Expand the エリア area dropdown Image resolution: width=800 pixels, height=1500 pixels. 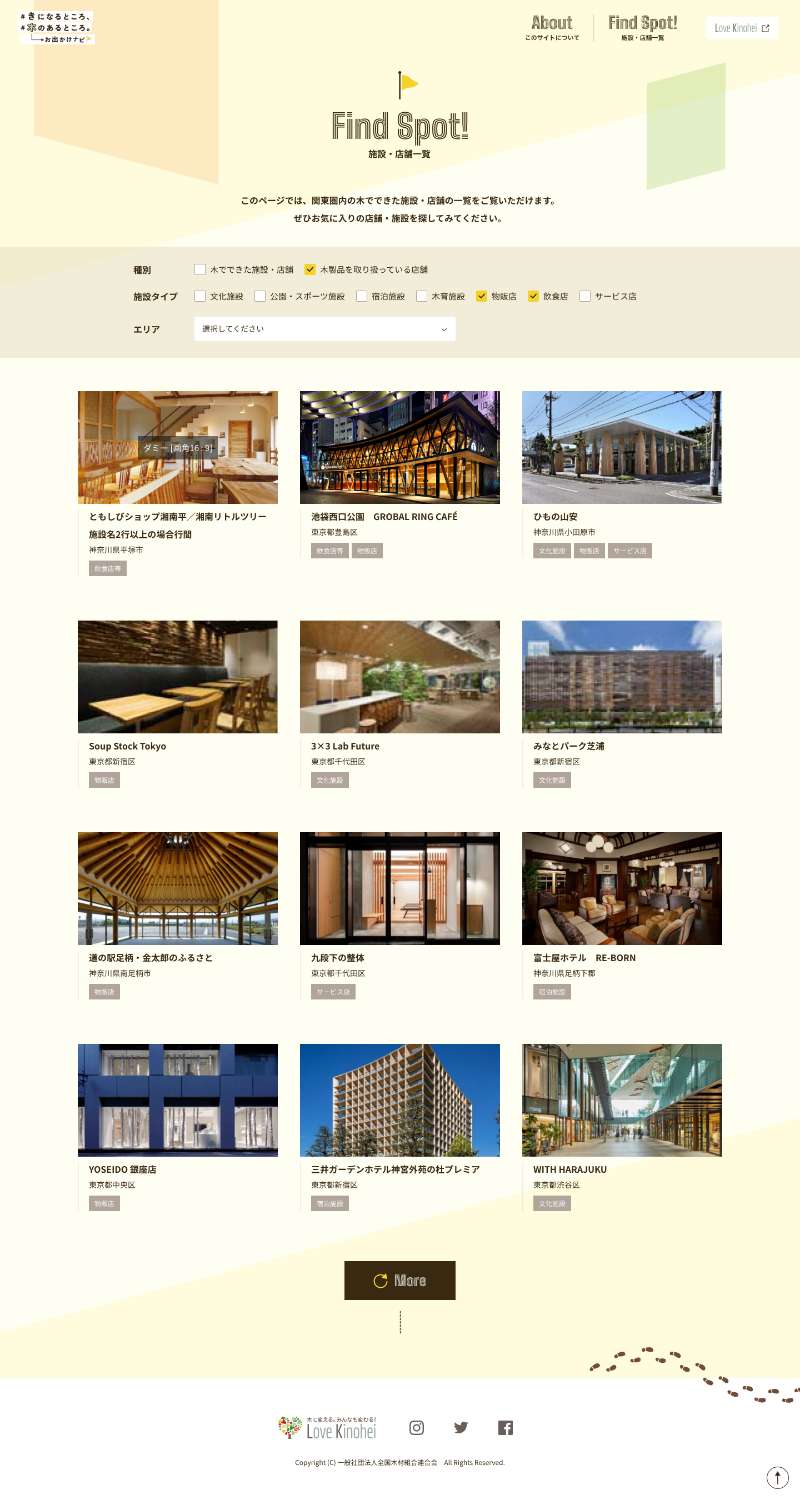[324, 329]
